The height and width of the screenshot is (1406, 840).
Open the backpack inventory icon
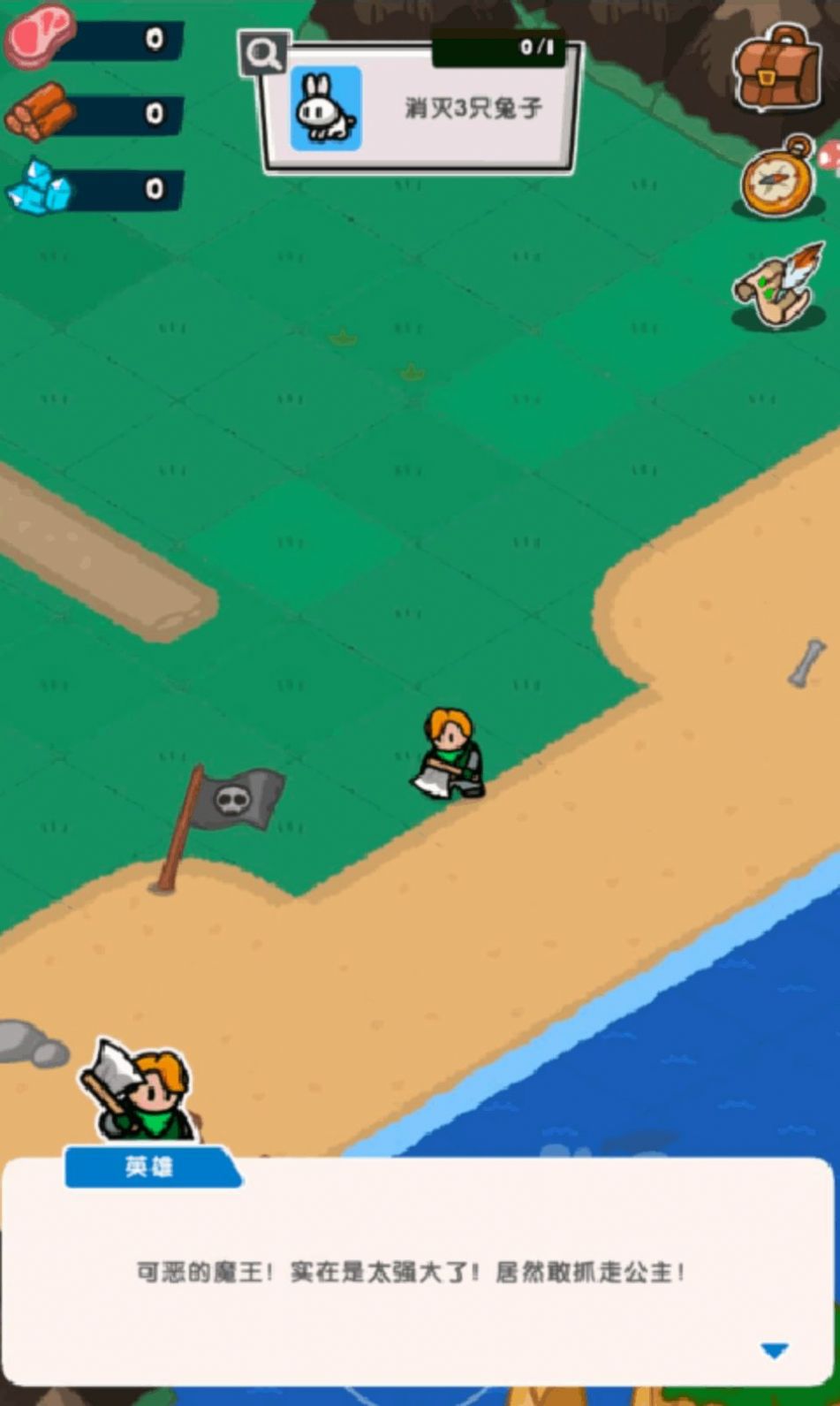[776, 69]
